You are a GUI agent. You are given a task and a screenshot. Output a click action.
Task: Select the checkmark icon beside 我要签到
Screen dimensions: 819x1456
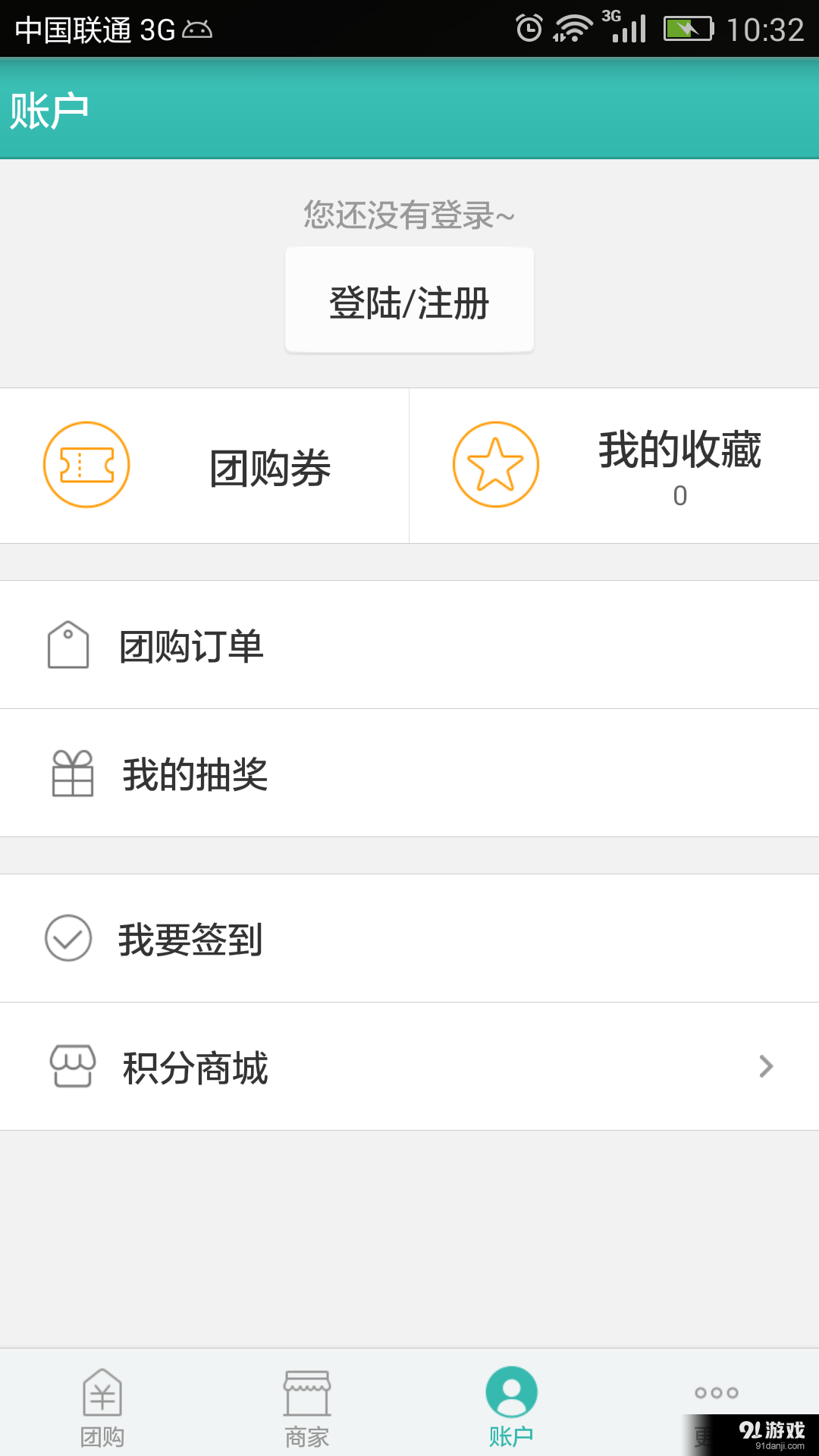(x=68, y=938)
